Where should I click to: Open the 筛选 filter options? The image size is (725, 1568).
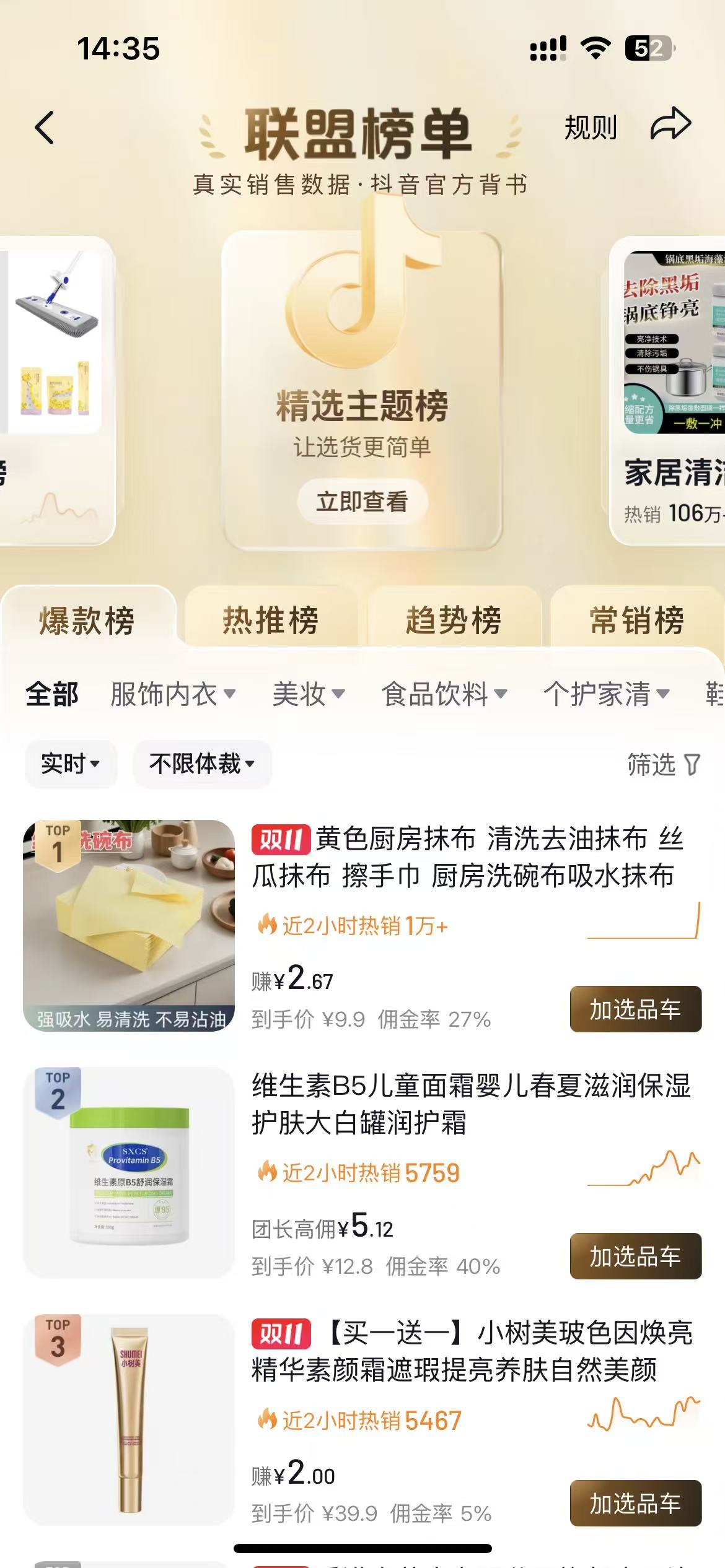[663, 764]
